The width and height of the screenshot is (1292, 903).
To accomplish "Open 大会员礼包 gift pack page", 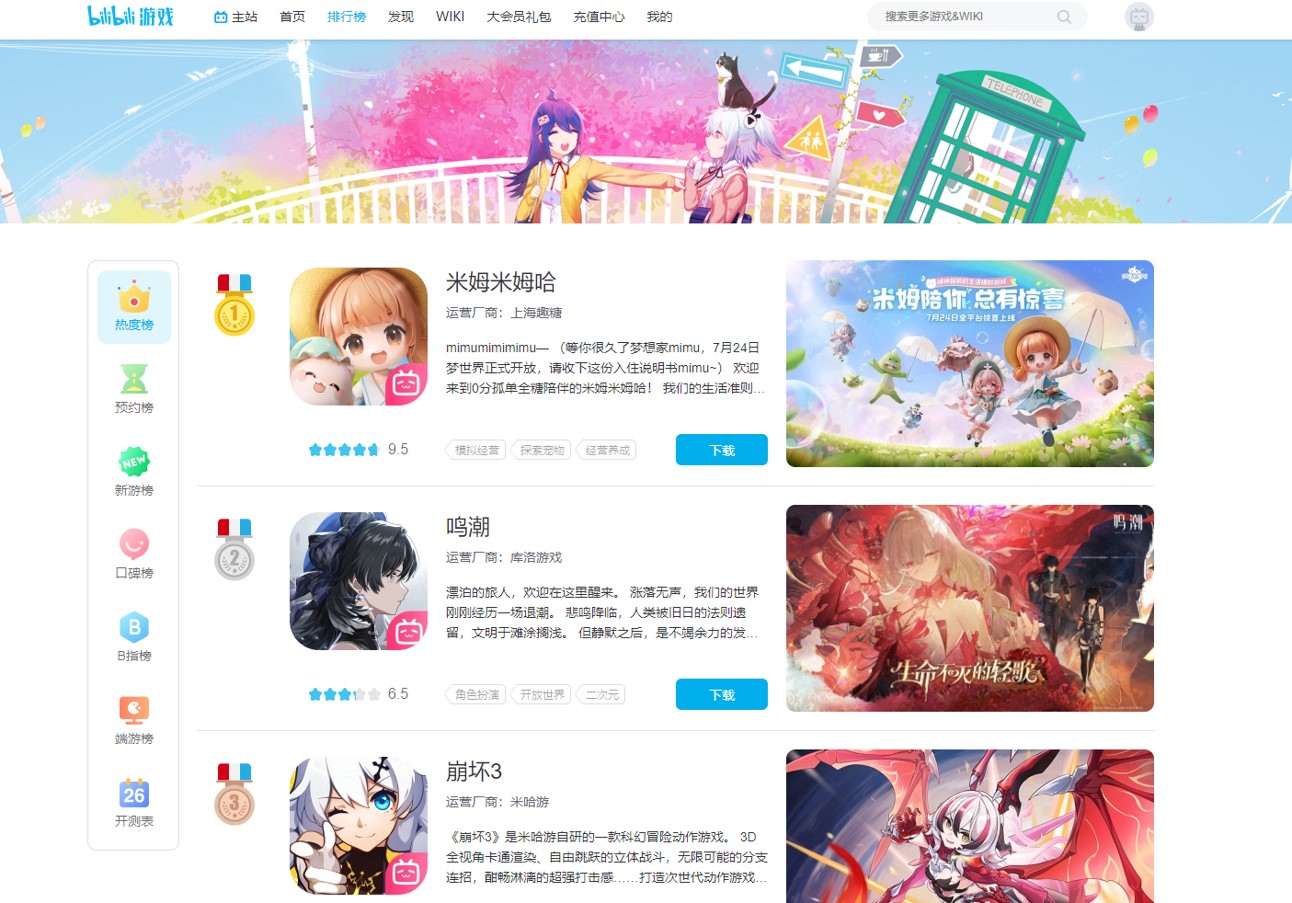I will click(x=518, y=17).
